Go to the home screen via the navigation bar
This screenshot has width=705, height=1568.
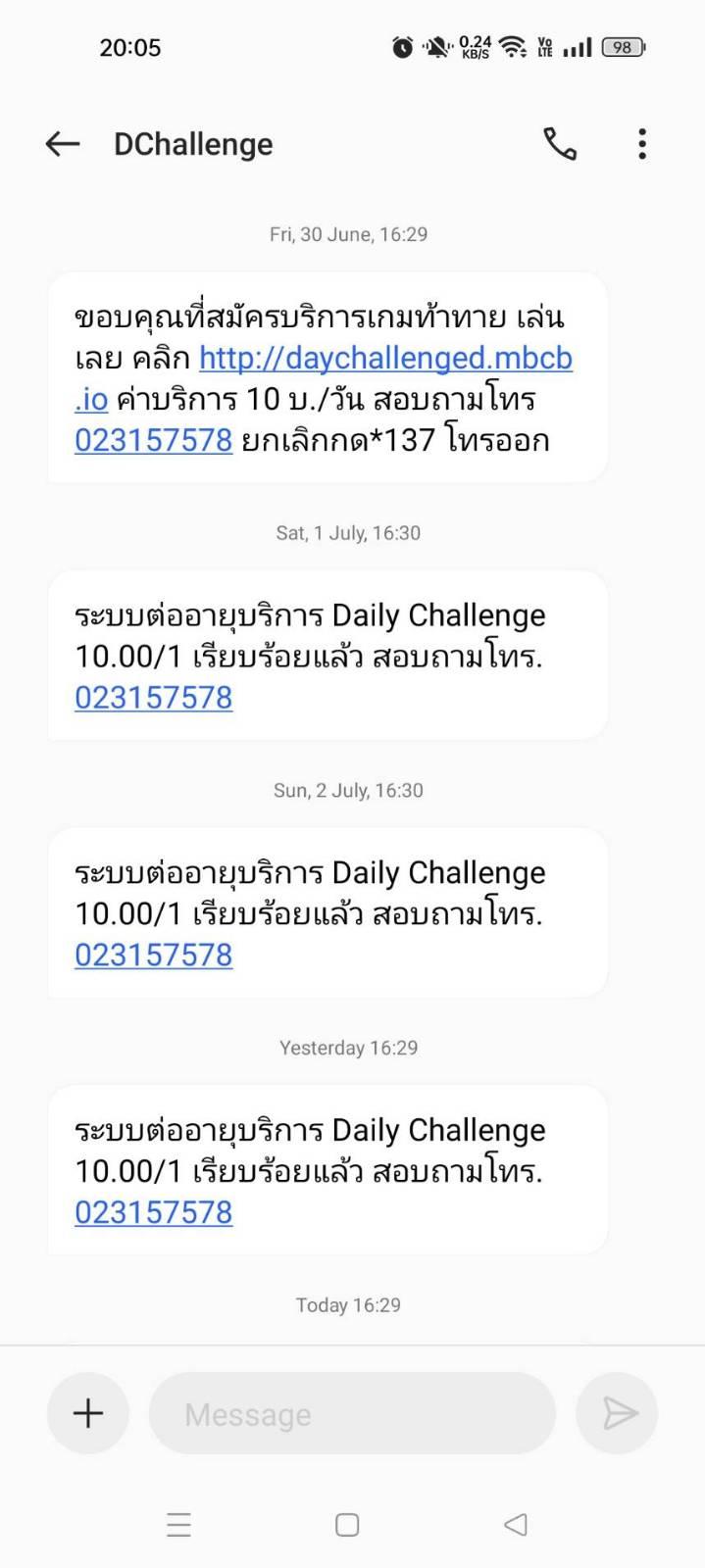point(347,1525)
